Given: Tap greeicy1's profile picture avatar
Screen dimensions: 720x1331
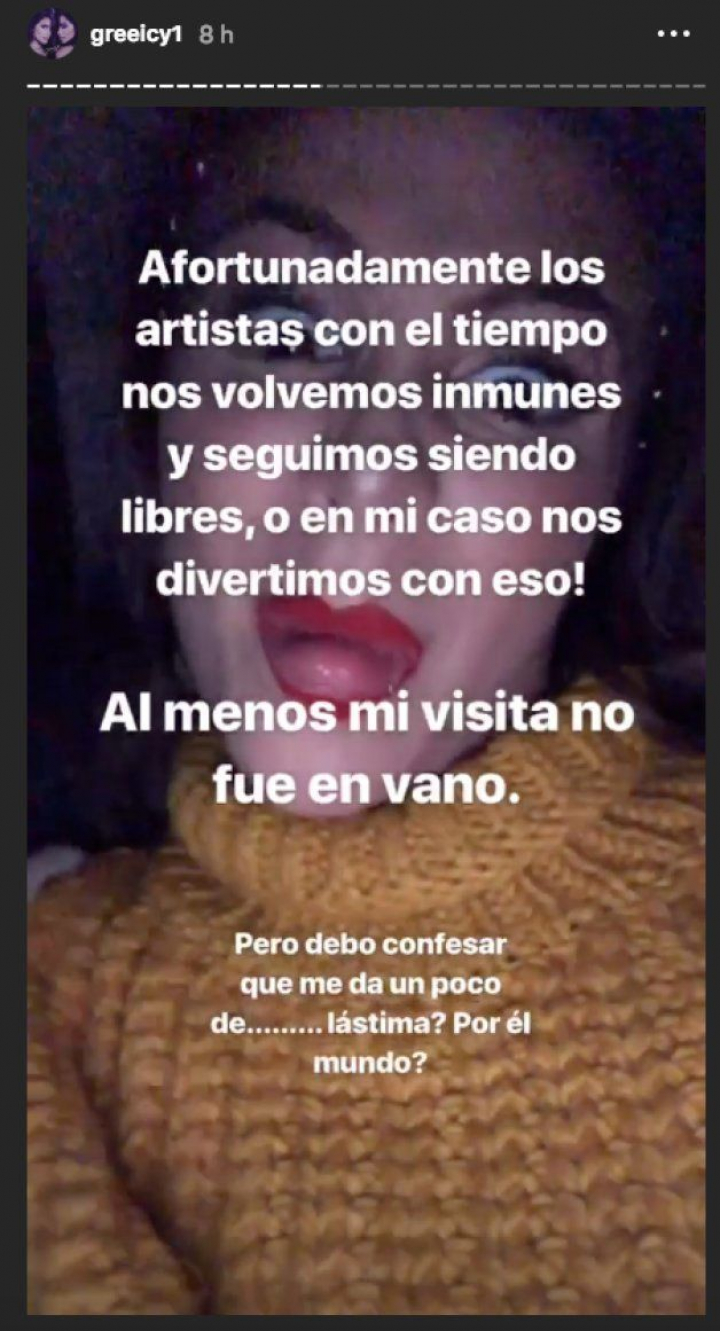Looking at the screenshot, I should pos(52,33).
